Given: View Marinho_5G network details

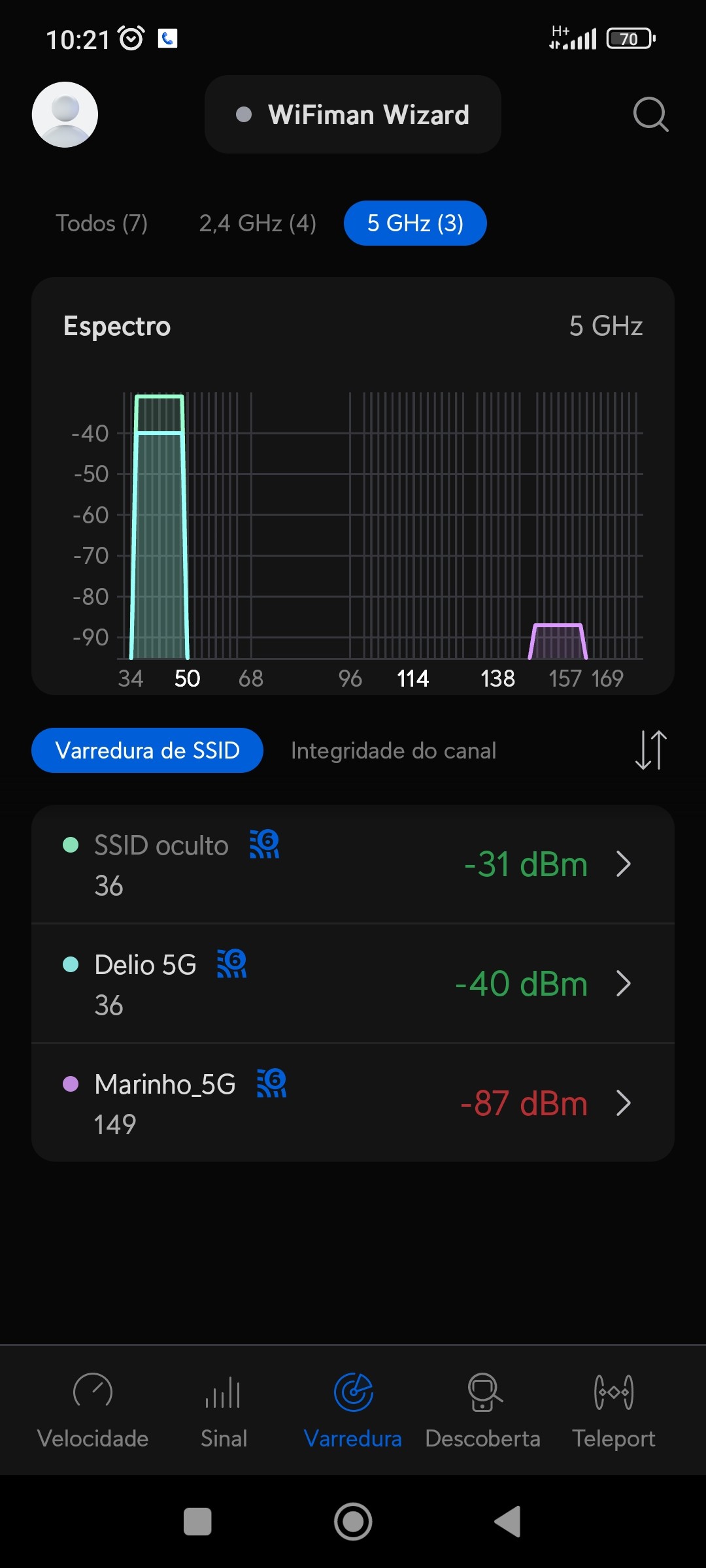Looking at the screenshot, I should pos(353,1103).
